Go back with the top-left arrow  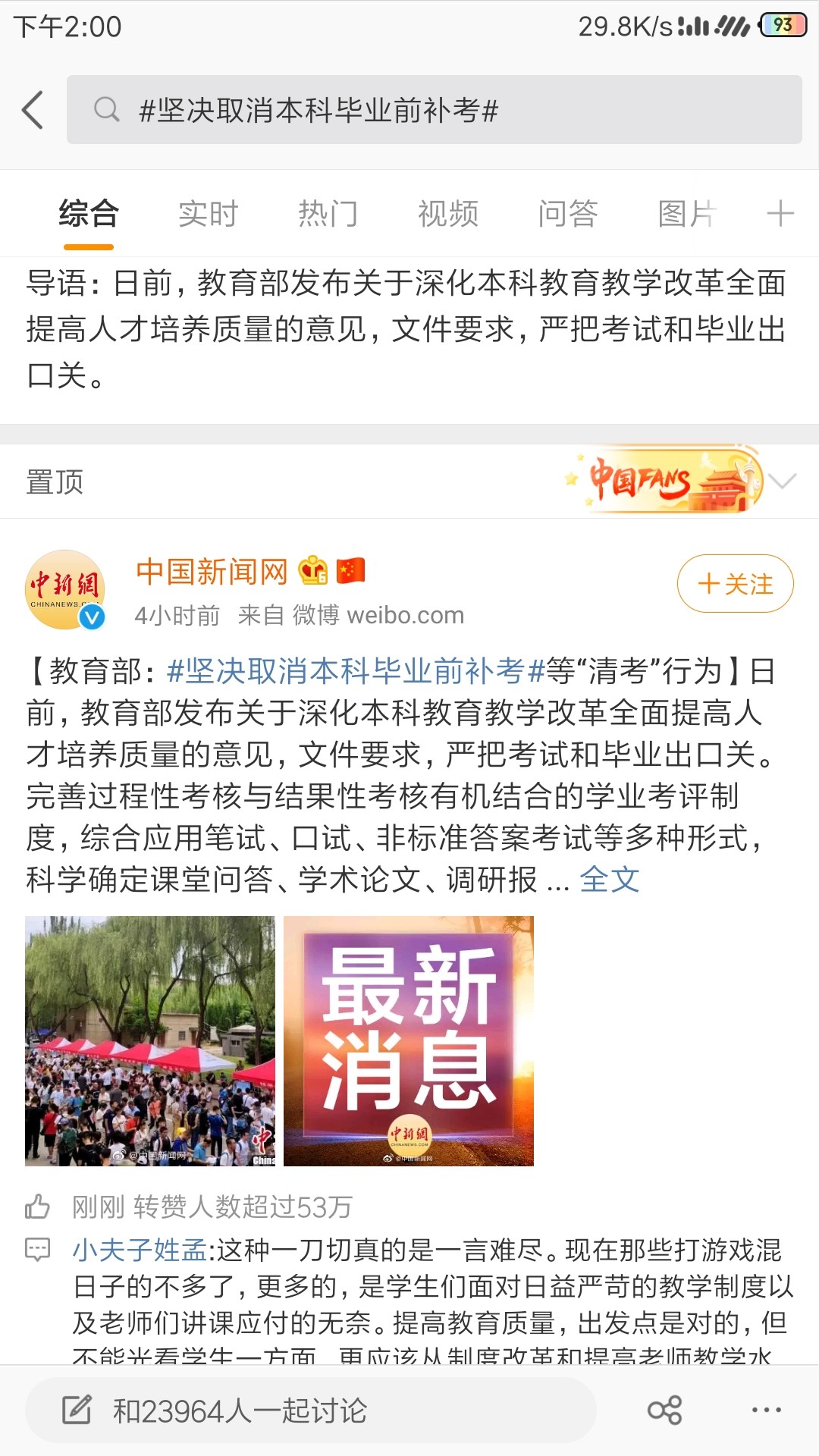click(x=33, y=110)
